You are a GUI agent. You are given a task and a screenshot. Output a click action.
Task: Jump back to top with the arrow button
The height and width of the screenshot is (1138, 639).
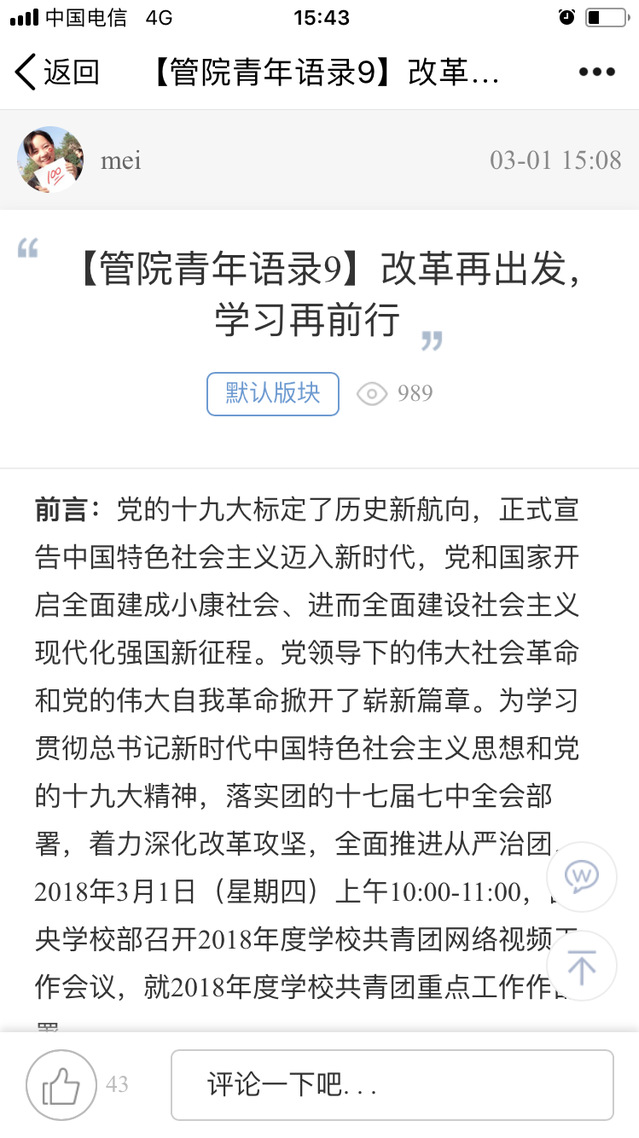(582, 966)
